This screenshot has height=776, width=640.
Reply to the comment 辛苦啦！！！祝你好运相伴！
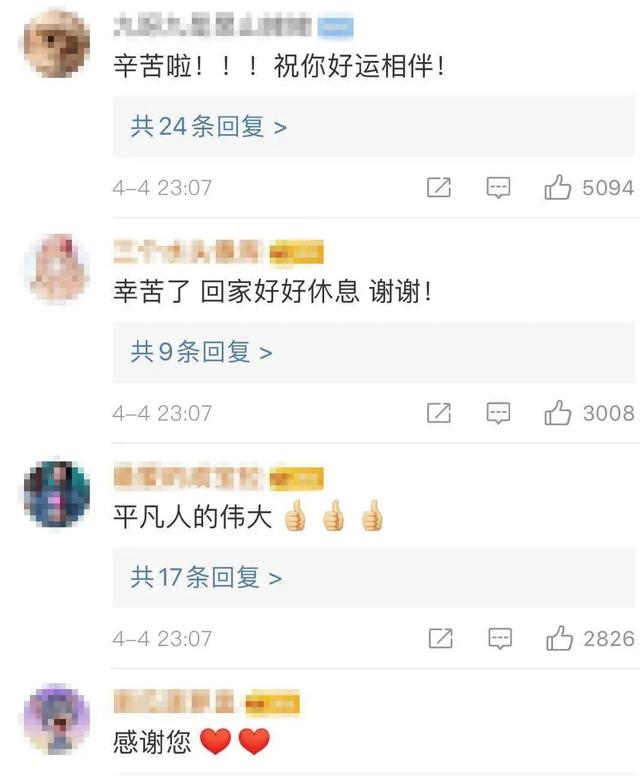pyautogui.click(x=498, y=187)
